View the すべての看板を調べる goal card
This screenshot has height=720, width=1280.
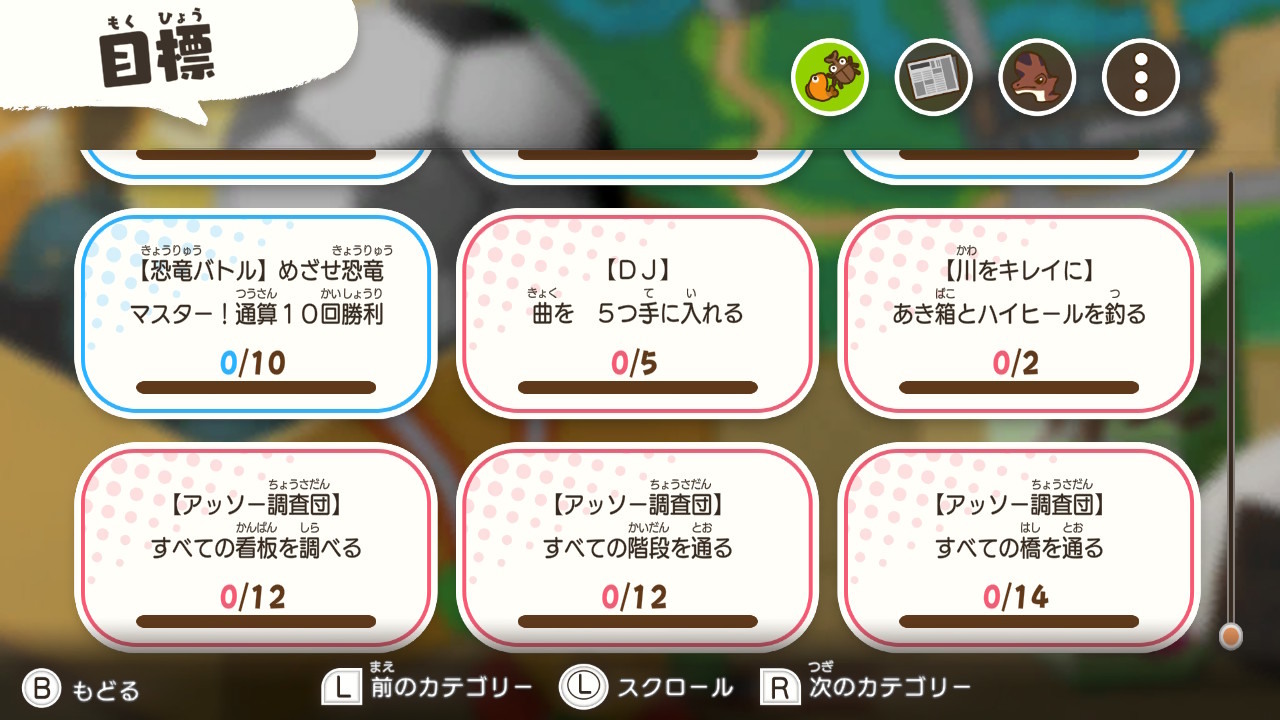(256, 546)
